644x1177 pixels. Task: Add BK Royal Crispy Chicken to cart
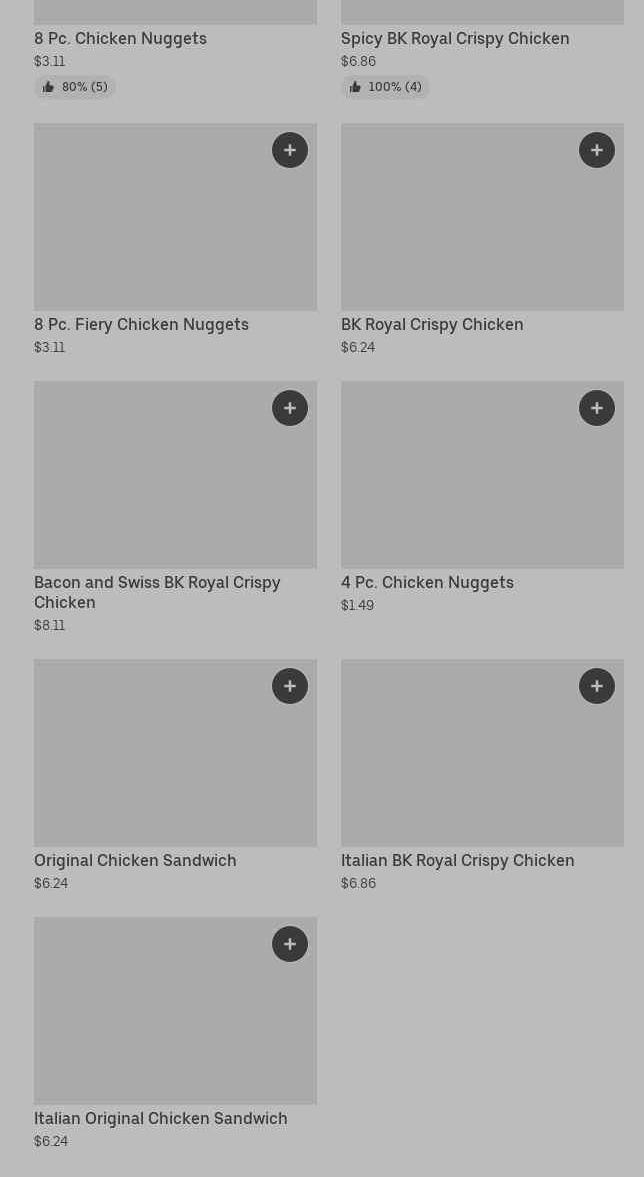tap(597, 150)
